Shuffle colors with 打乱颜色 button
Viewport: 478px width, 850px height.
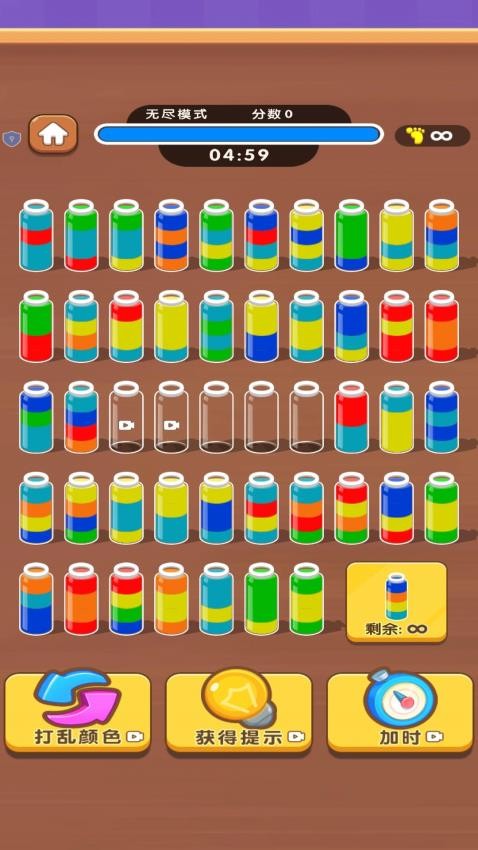tap(77, 712)
